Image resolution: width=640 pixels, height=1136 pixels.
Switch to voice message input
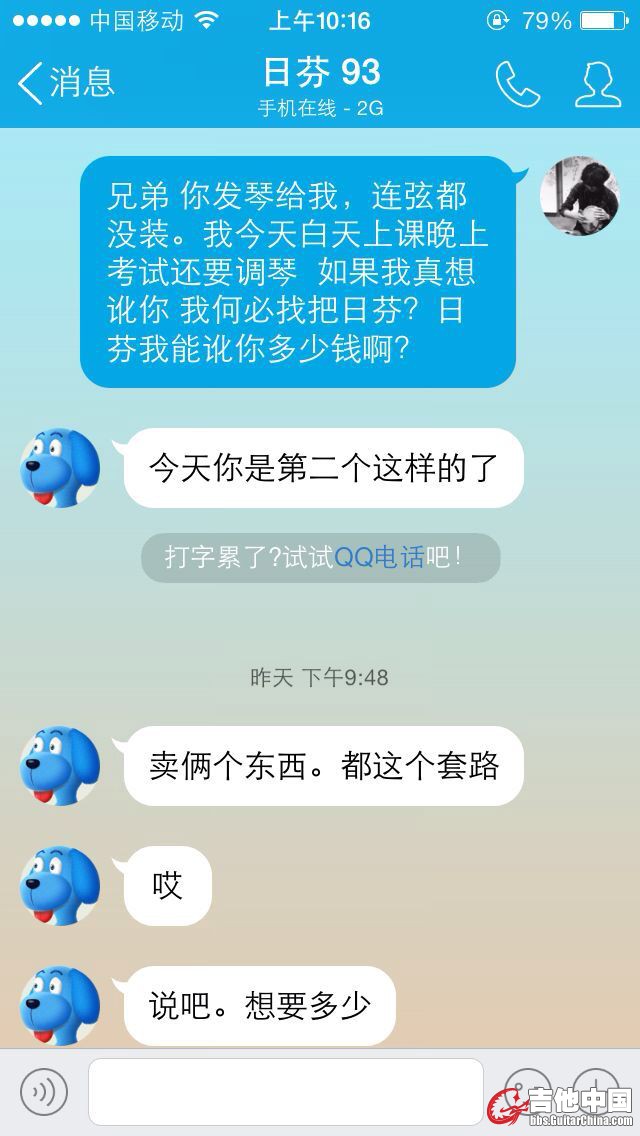click(44, 1091)
